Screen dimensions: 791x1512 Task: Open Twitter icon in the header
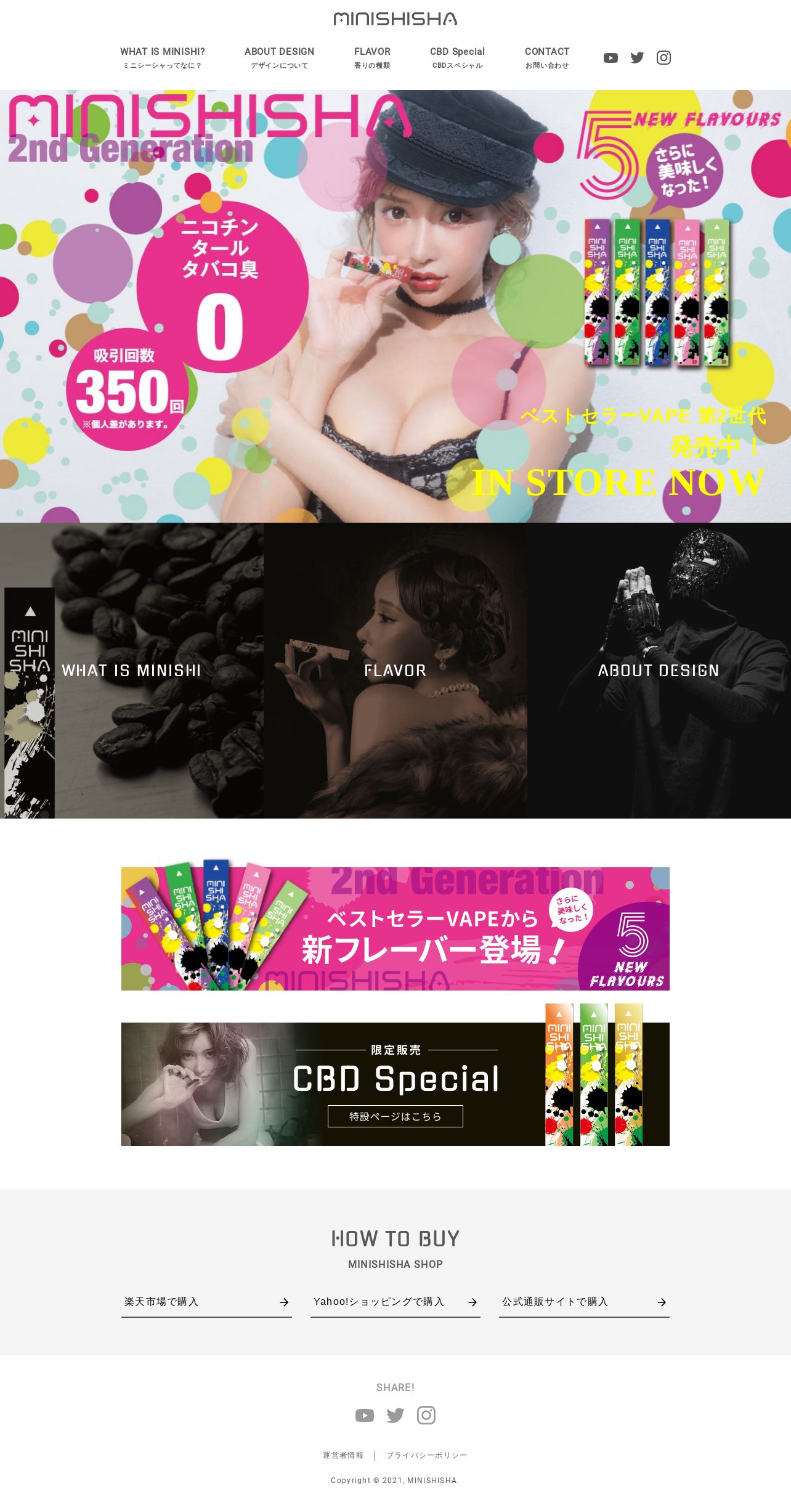[x=637, y=58]
